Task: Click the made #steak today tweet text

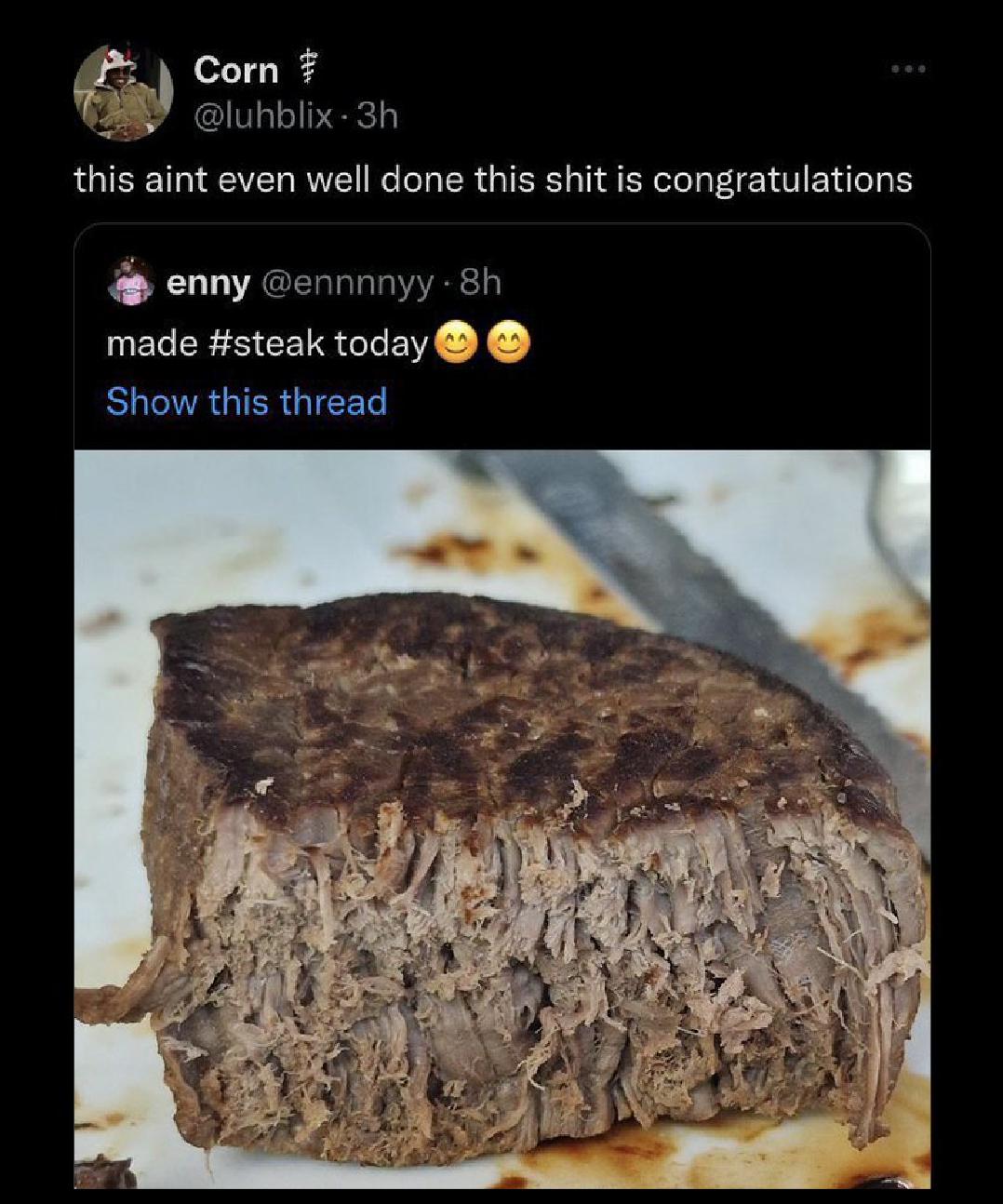Action: coord(270,343)
